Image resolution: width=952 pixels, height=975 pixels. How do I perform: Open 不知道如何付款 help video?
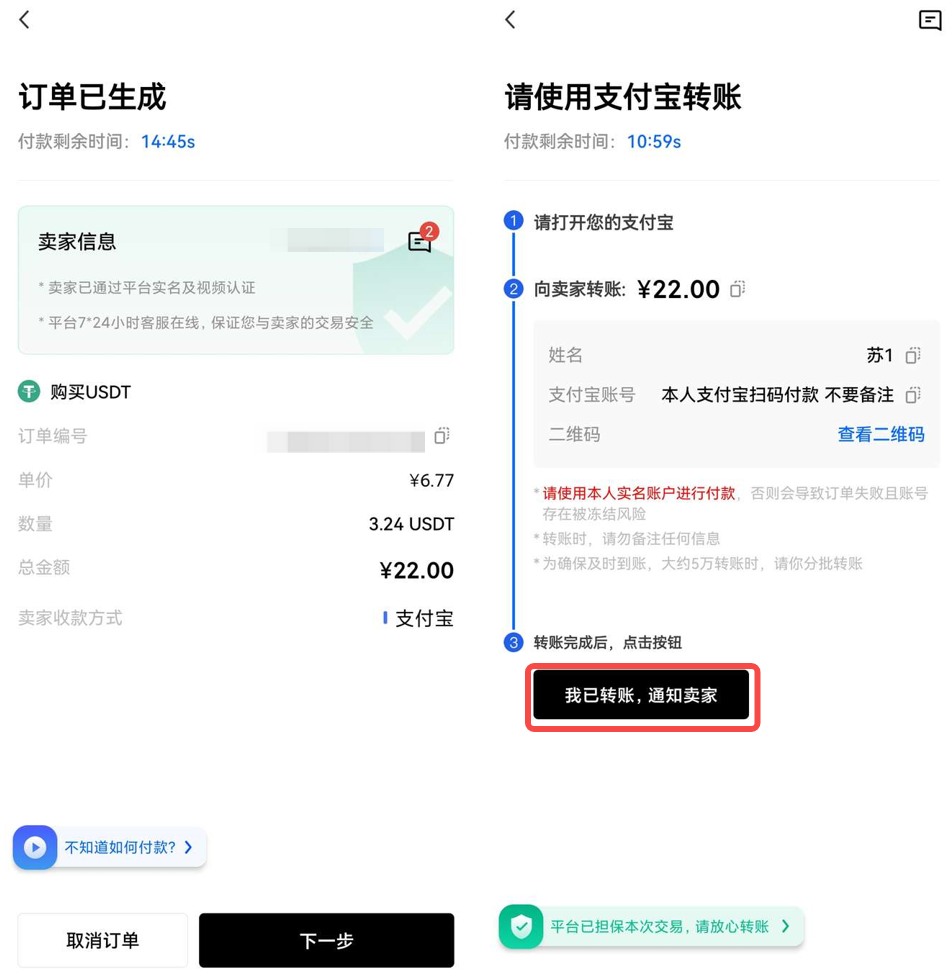point(110,847)
